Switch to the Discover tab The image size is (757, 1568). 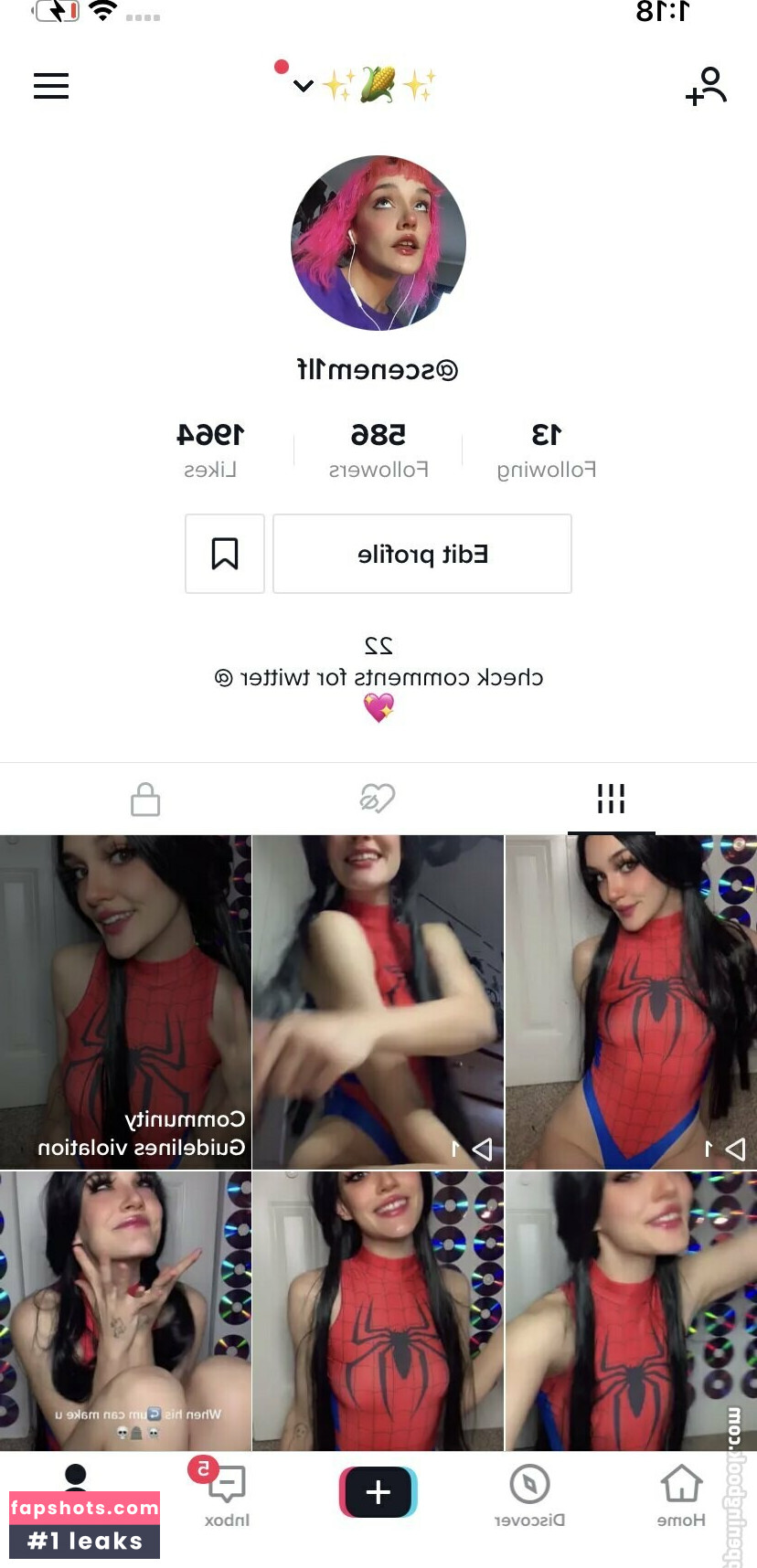tap(529, 1495)
